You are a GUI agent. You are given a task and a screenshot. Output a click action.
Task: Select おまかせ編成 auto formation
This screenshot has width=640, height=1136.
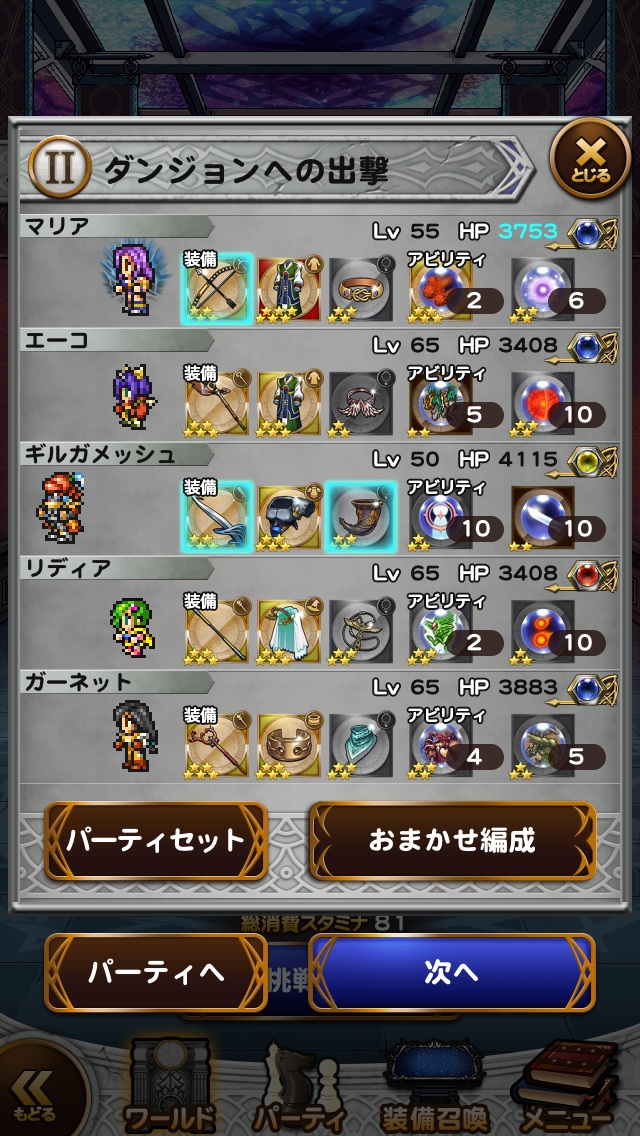click(x=451, y=840)
